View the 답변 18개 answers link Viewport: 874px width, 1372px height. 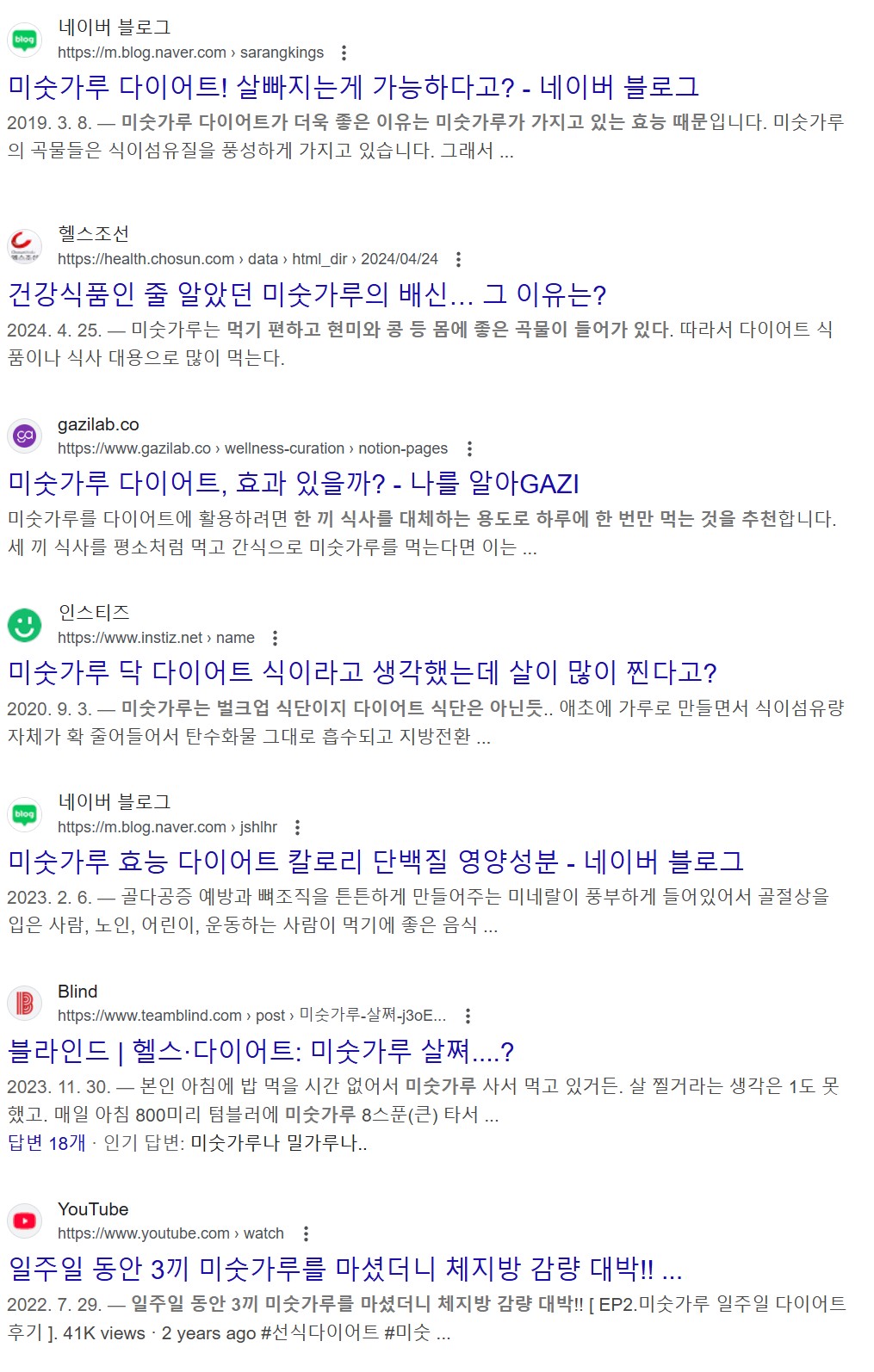click(x=46, y=1143)
